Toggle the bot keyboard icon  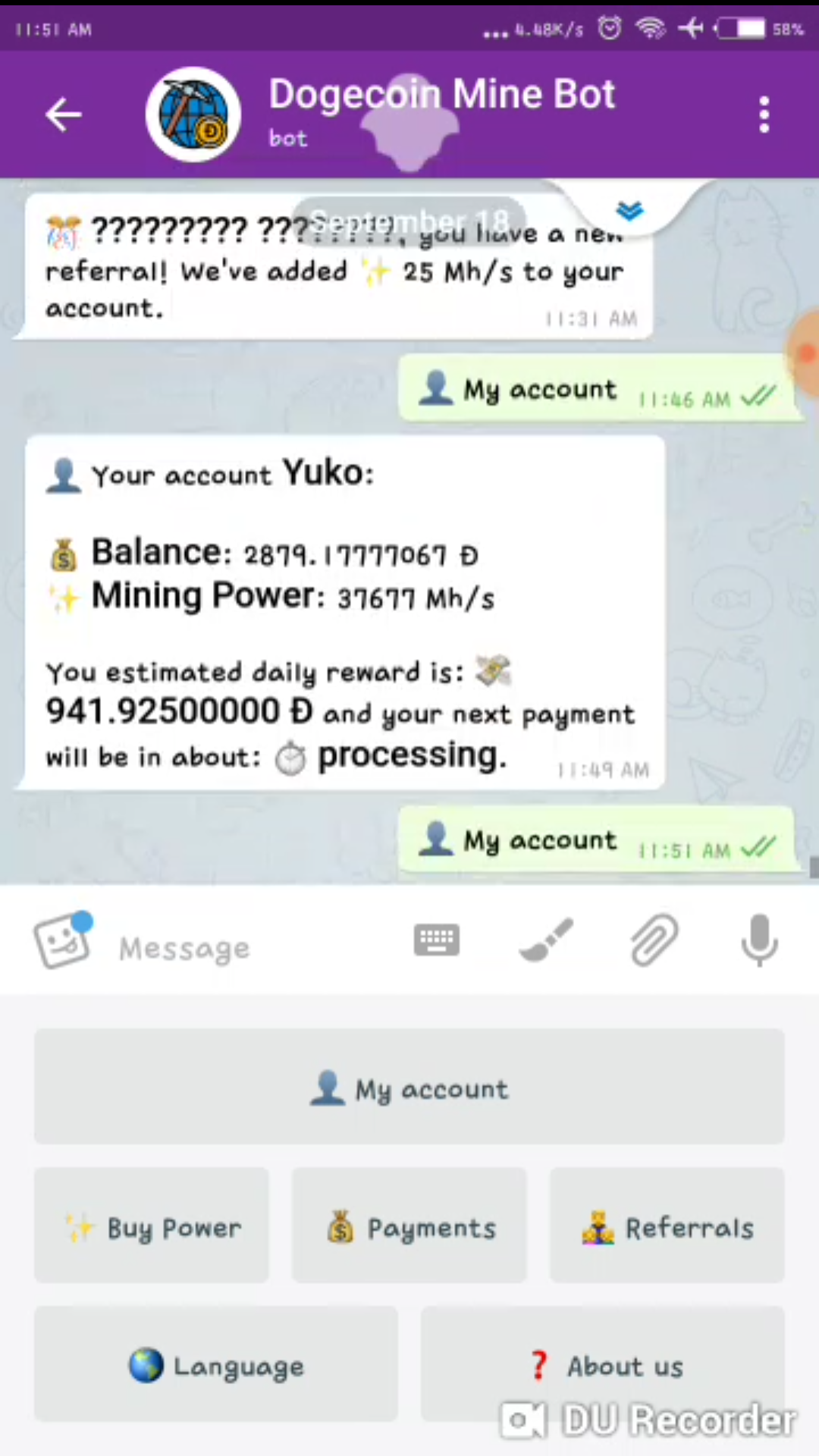pyautogui.click(x=437, y=940)
